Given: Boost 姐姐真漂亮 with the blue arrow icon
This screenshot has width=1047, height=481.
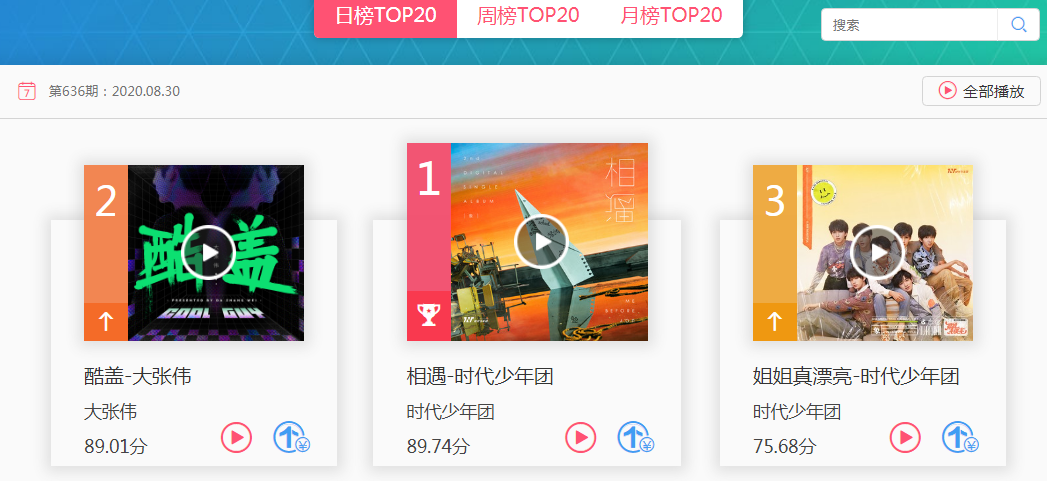Looking at the screenshot, I should coord(960,437).
